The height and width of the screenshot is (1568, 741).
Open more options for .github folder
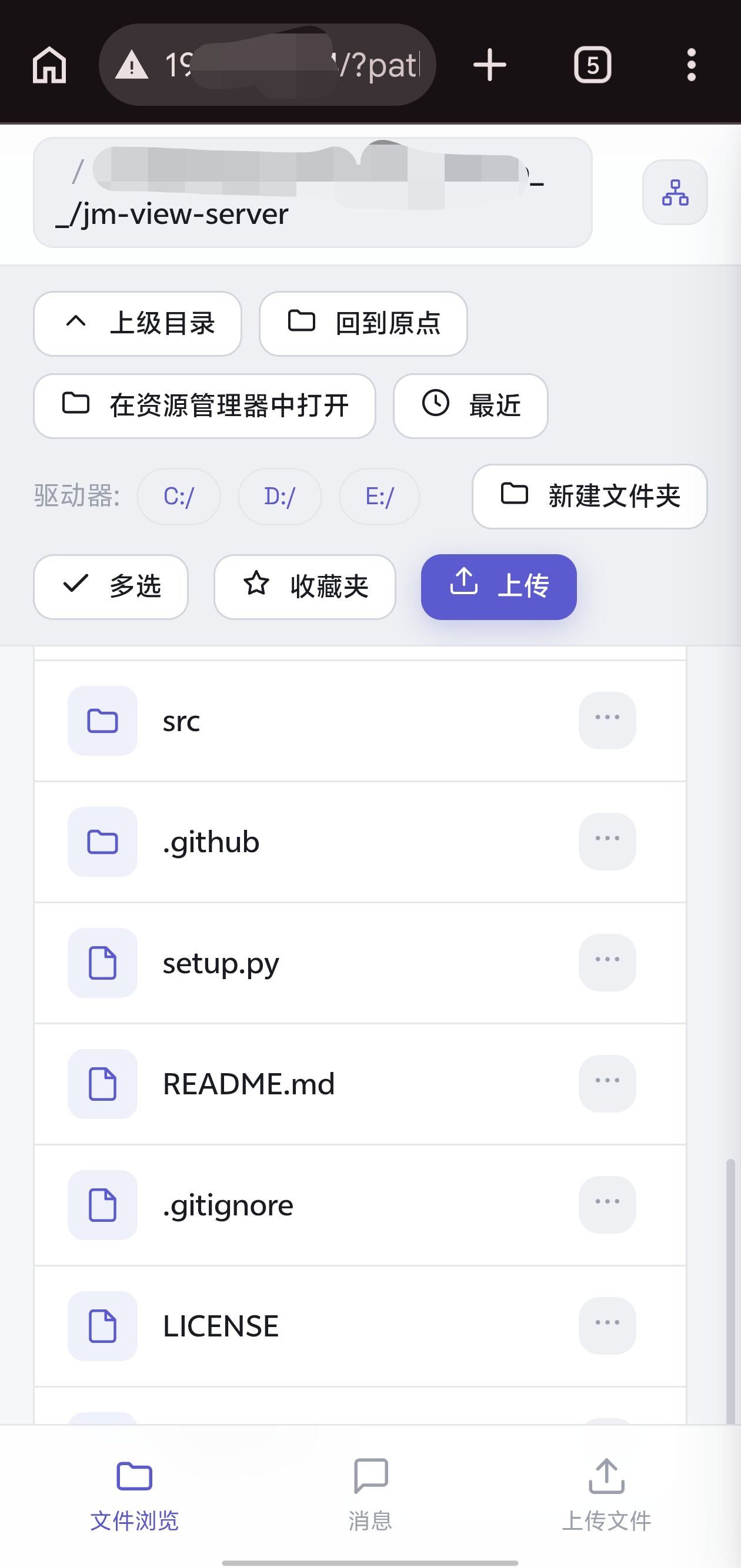607,841
